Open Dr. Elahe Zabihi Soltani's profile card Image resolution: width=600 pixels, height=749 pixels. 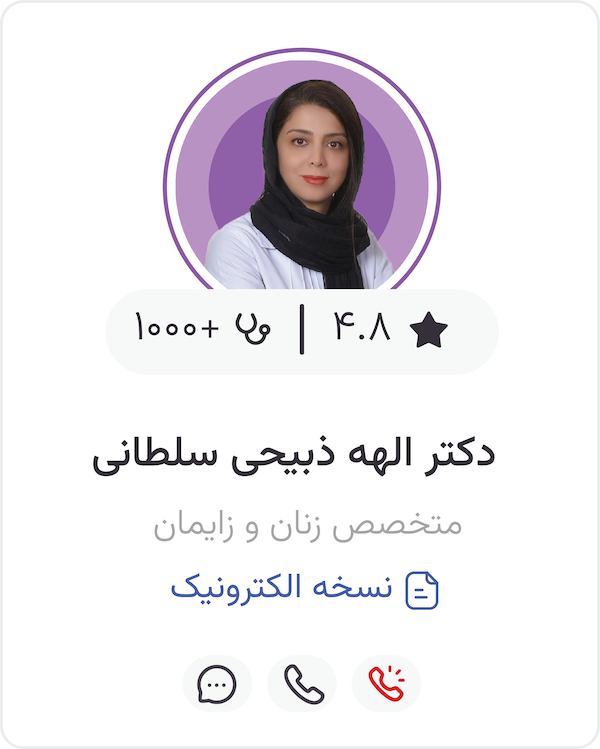point(293,456)
